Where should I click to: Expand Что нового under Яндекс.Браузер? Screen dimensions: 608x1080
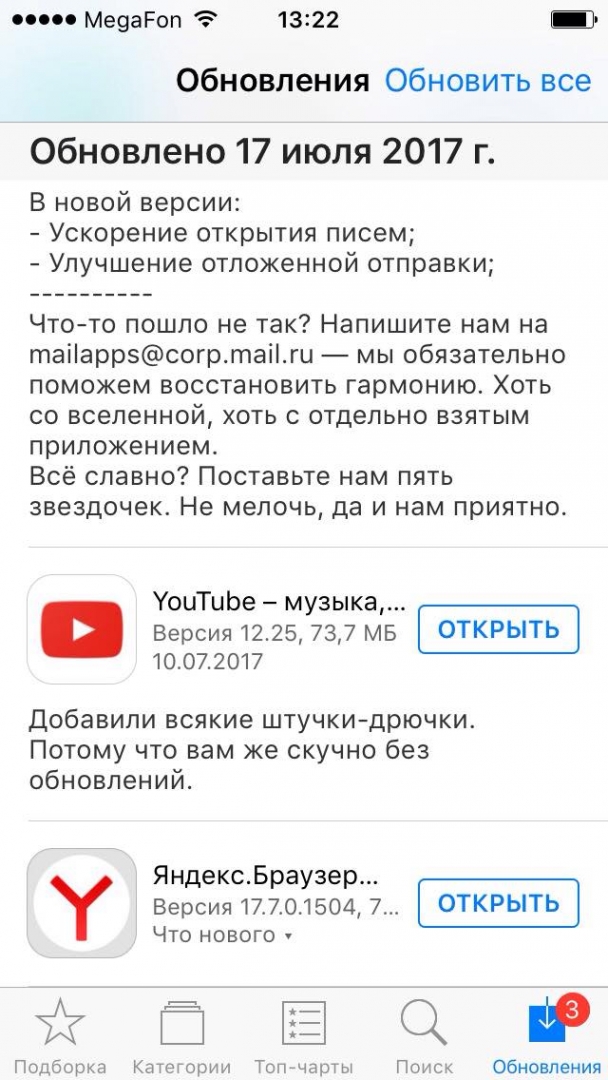(222, 935)
